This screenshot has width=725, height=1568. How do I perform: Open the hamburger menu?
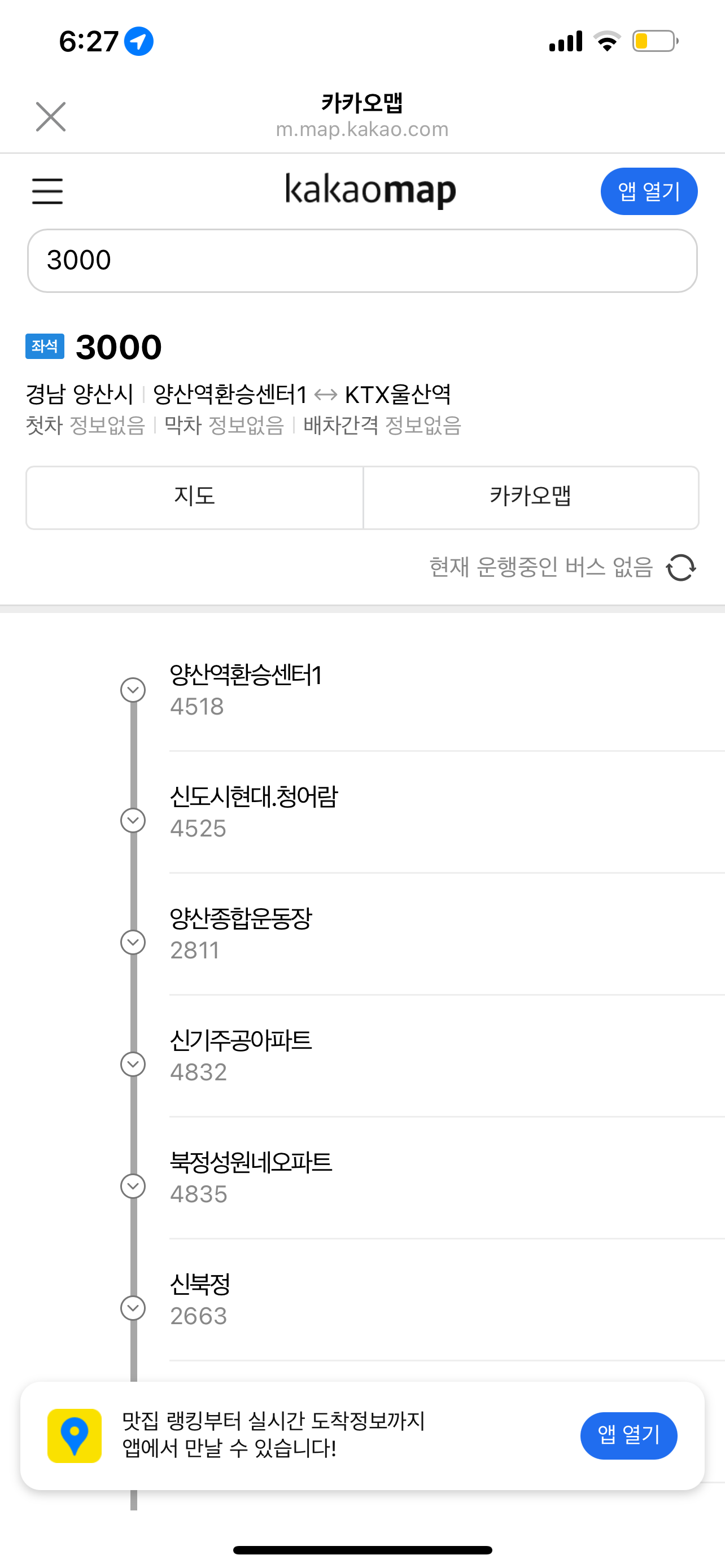47,191
